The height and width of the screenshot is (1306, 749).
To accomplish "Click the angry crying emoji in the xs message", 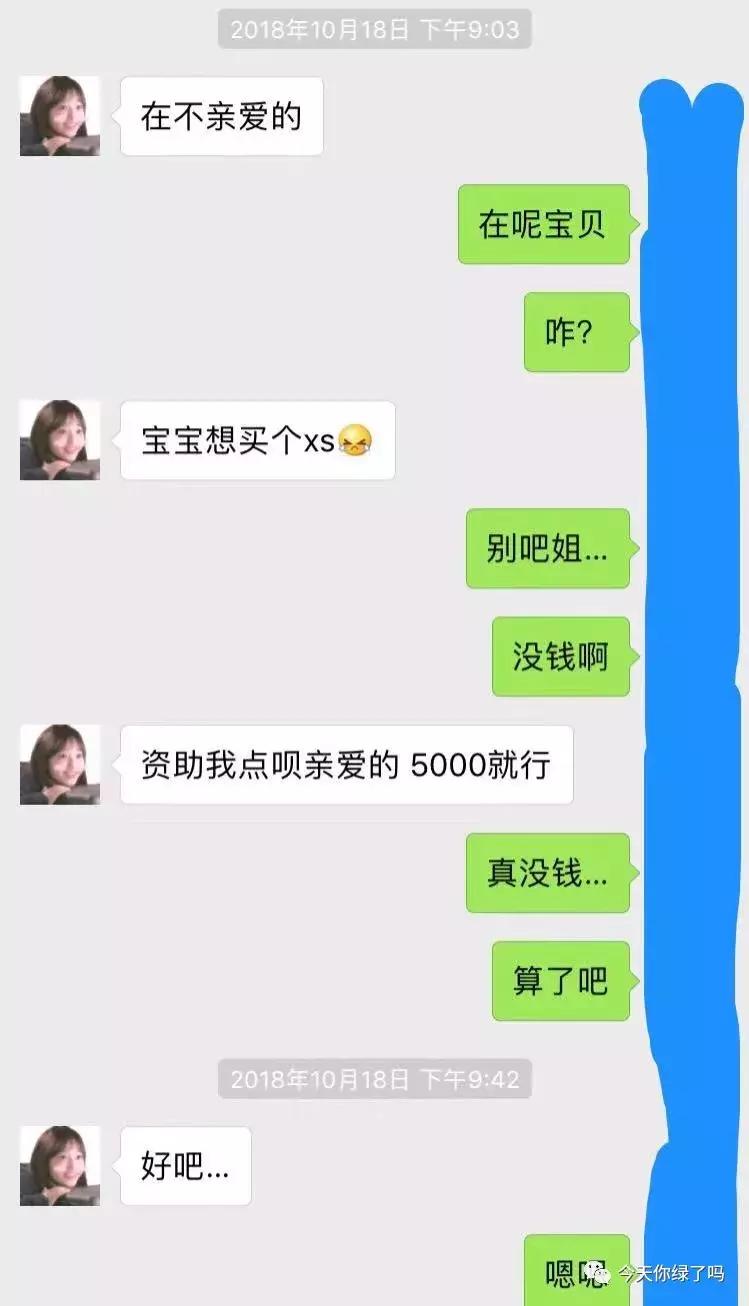I will (357, 440).
